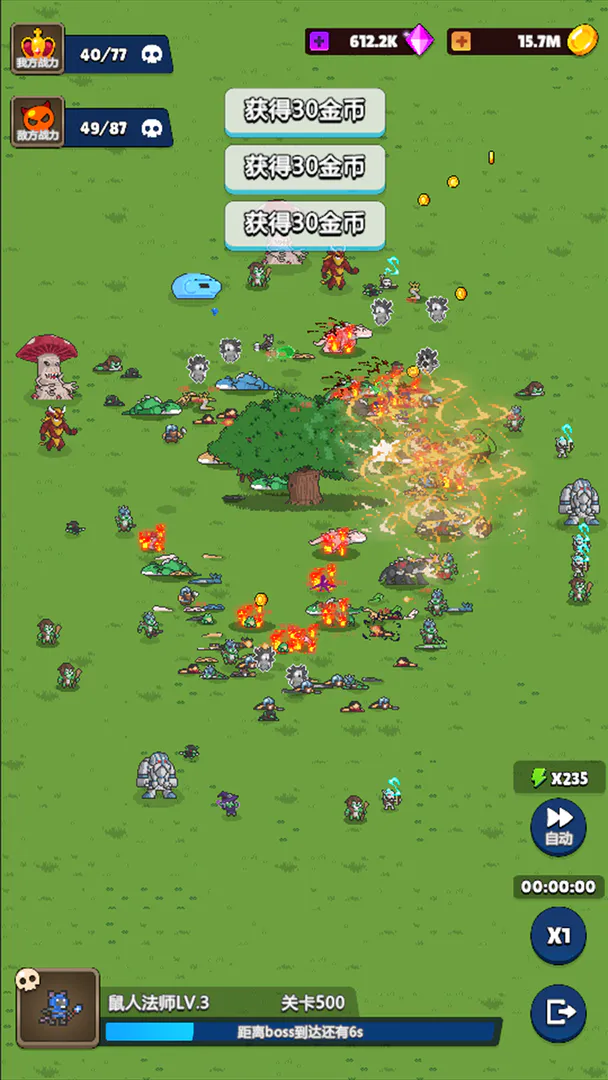Open the 鼠人法师 boss portrait
This screenshot has width=608, height=1080.
pyautogui.click(x=58, y=1008)
